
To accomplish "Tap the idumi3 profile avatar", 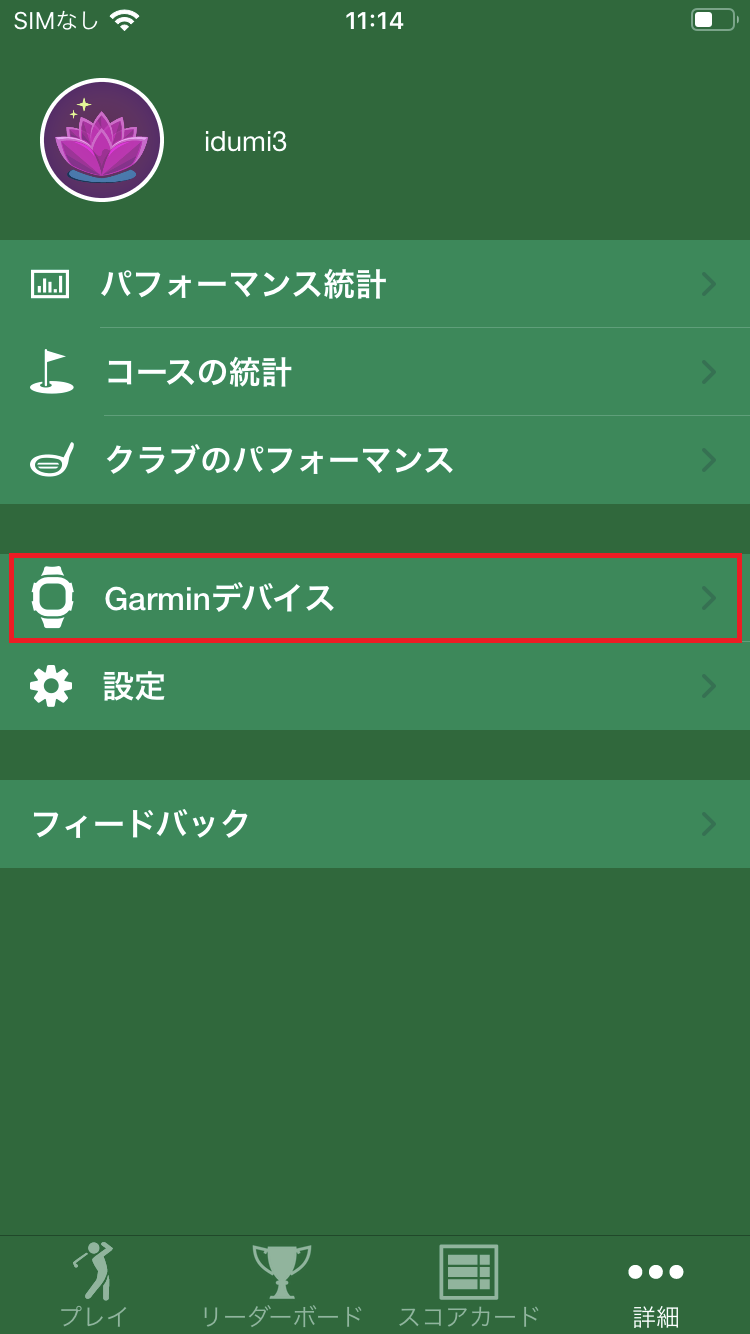I will tap(102, 140).
